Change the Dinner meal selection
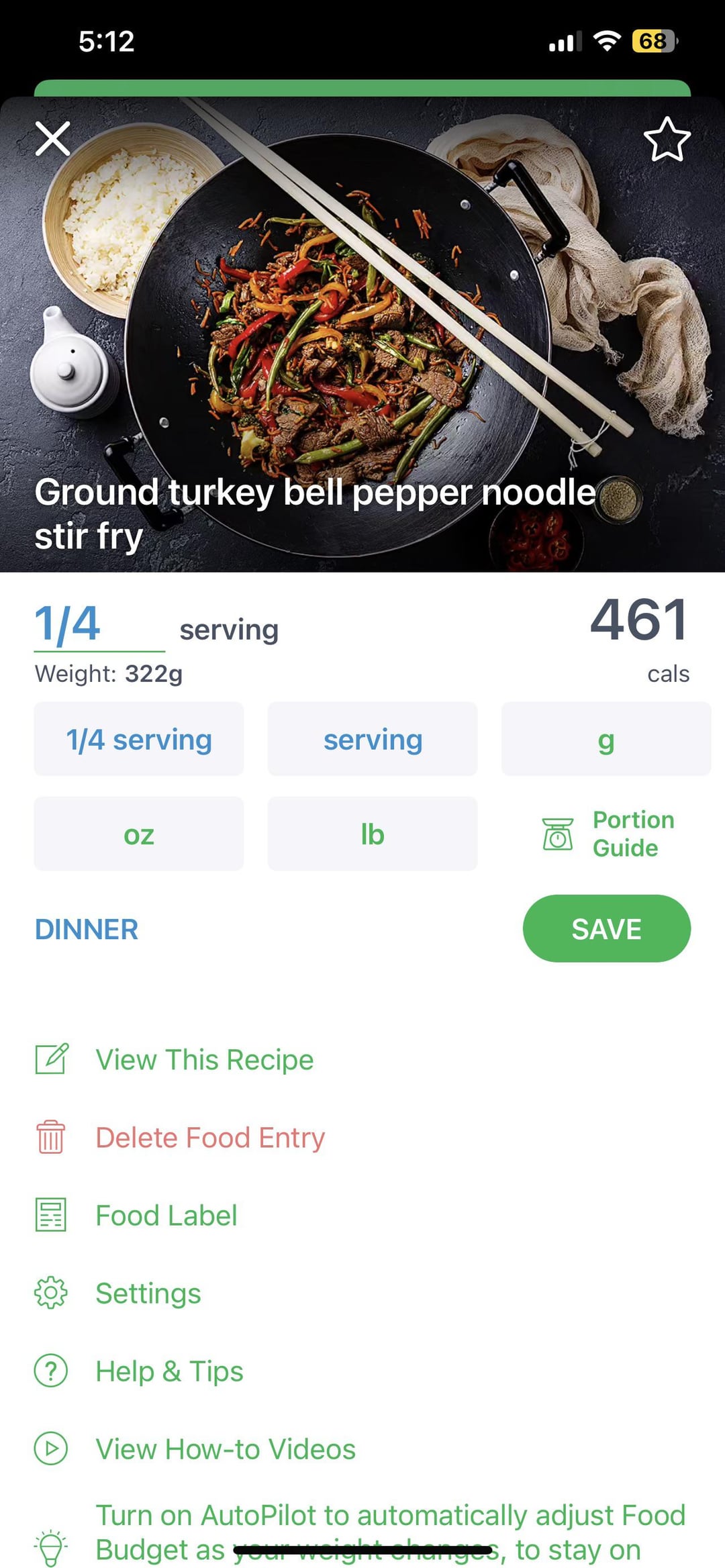 (87, 930)
